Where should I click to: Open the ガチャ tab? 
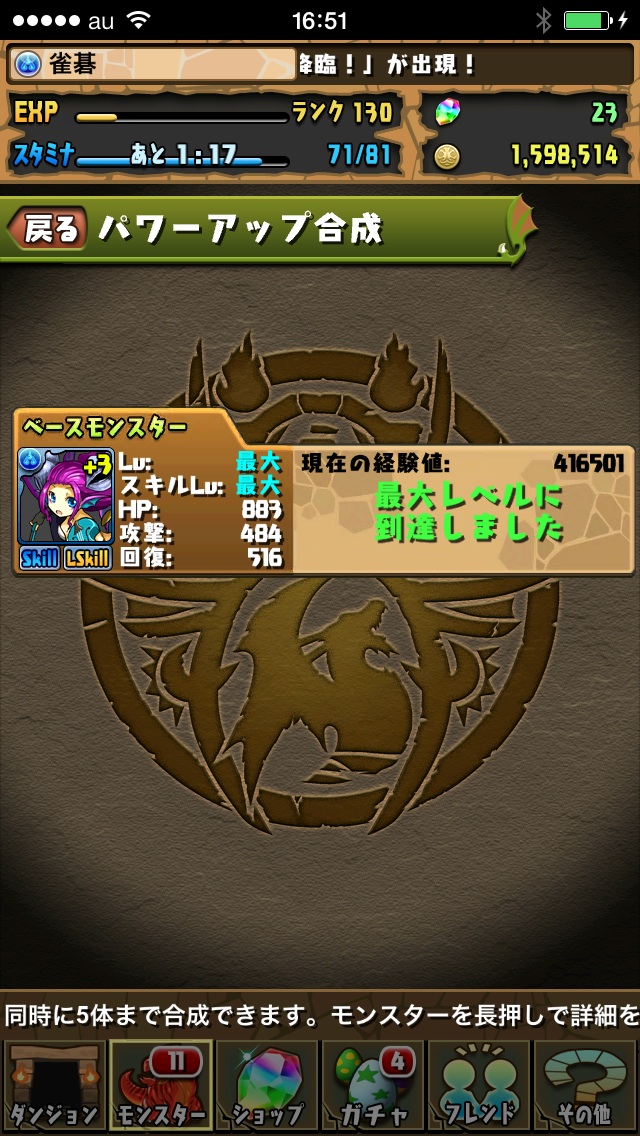[x=373, y=1087]
